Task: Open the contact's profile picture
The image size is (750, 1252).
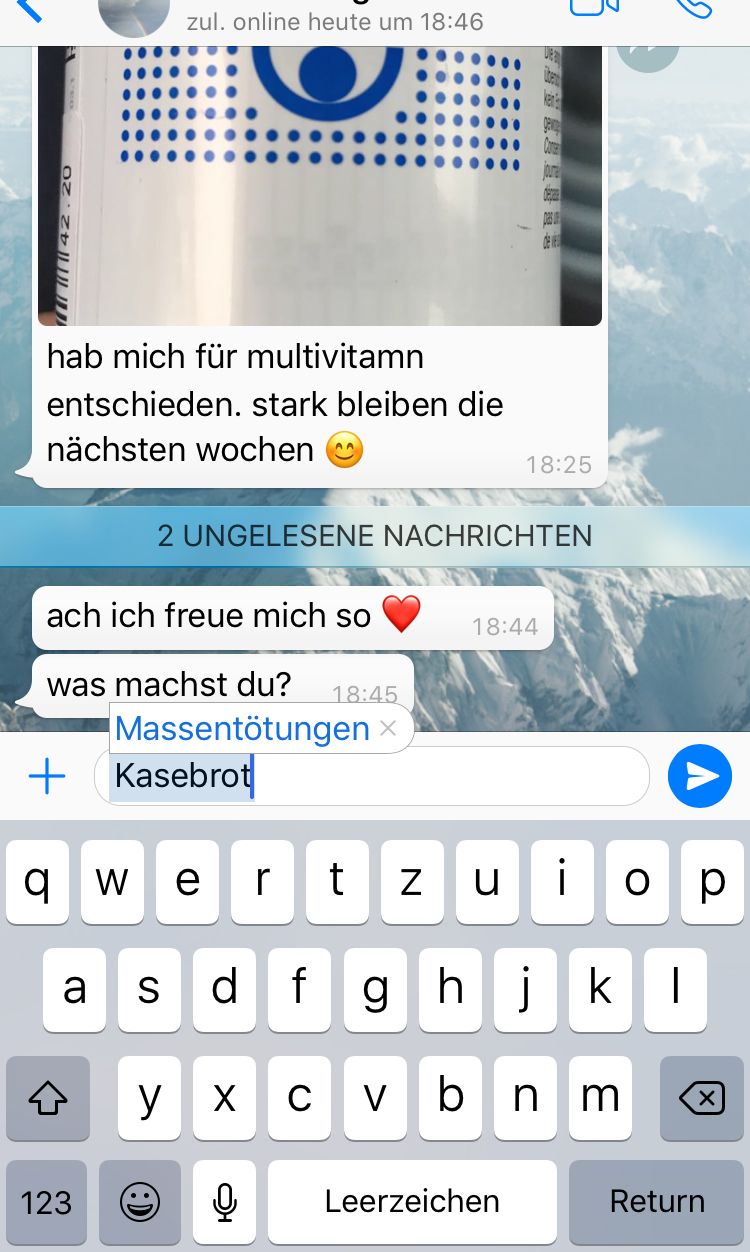Action: (133, 14)
